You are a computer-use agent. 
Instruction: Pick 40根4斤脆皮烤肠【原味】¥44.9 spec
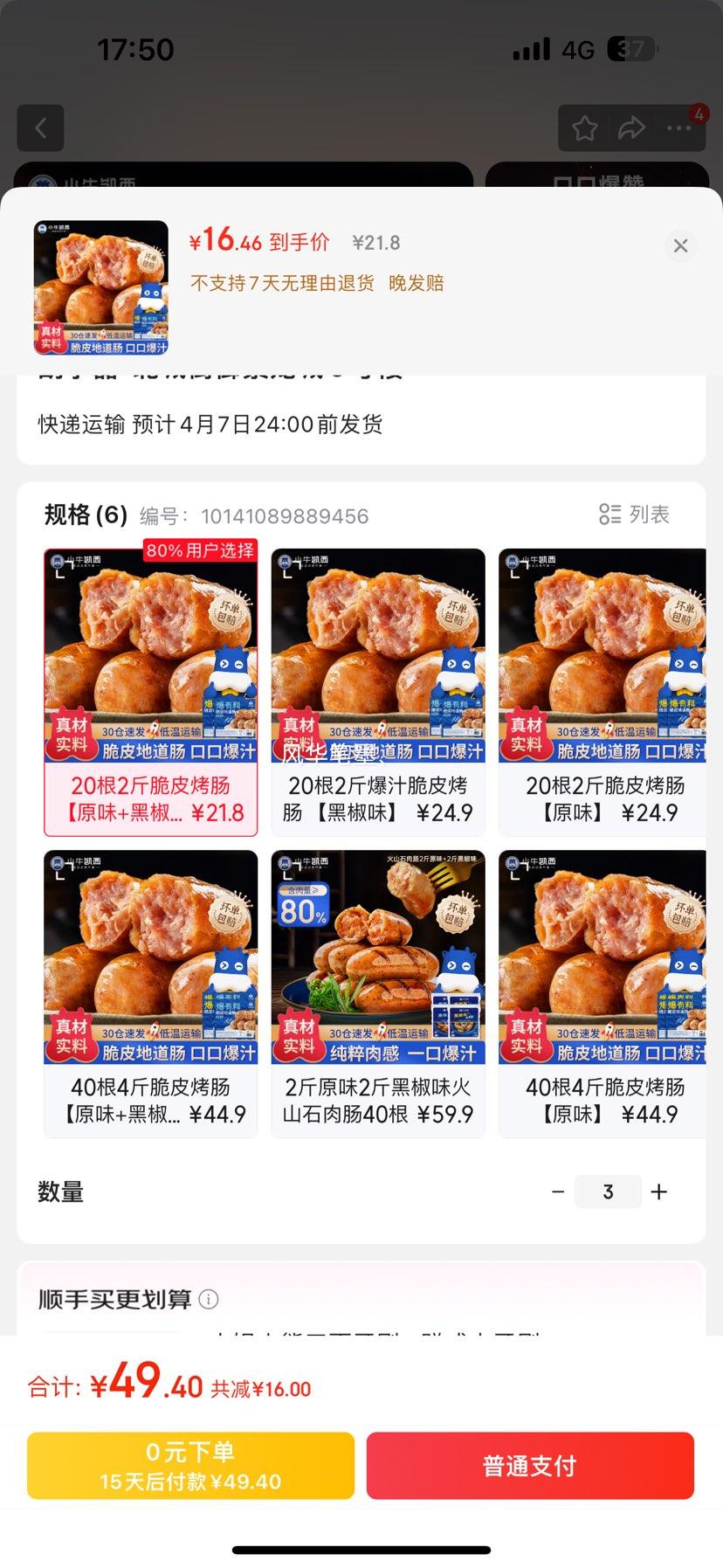click(602, 993)
